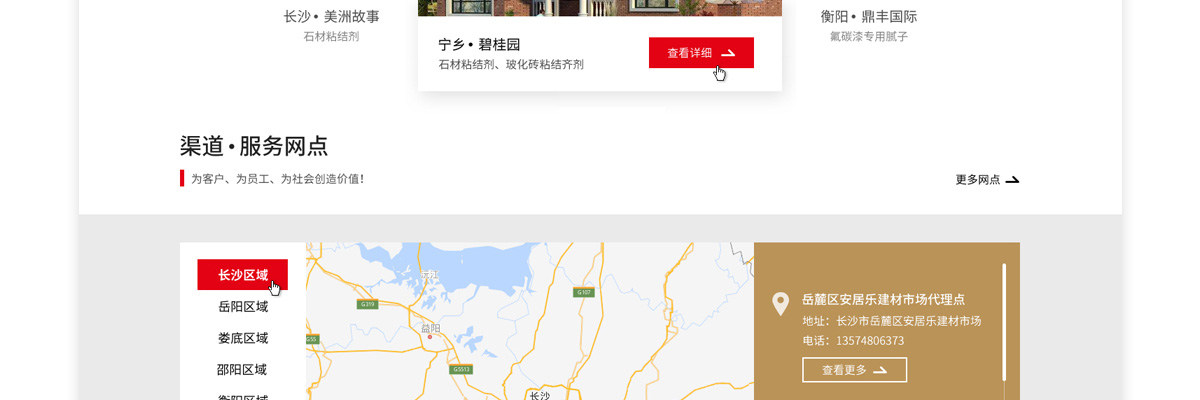Open 查看详细 for 宁乡·碧桂园
1200x400 pixels.
[700, 53]
